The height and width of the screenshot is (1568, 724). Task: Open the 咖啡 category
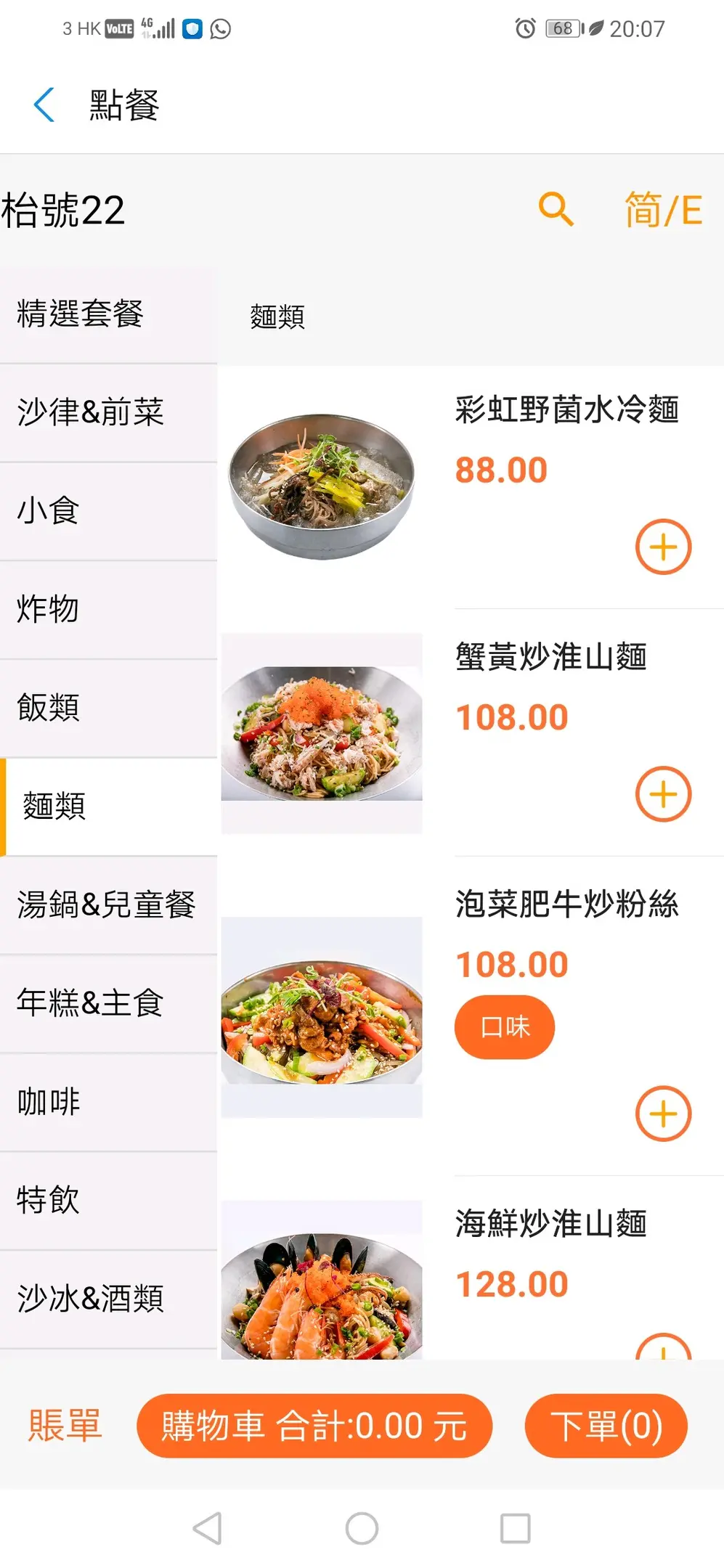tap(108, 1102)
